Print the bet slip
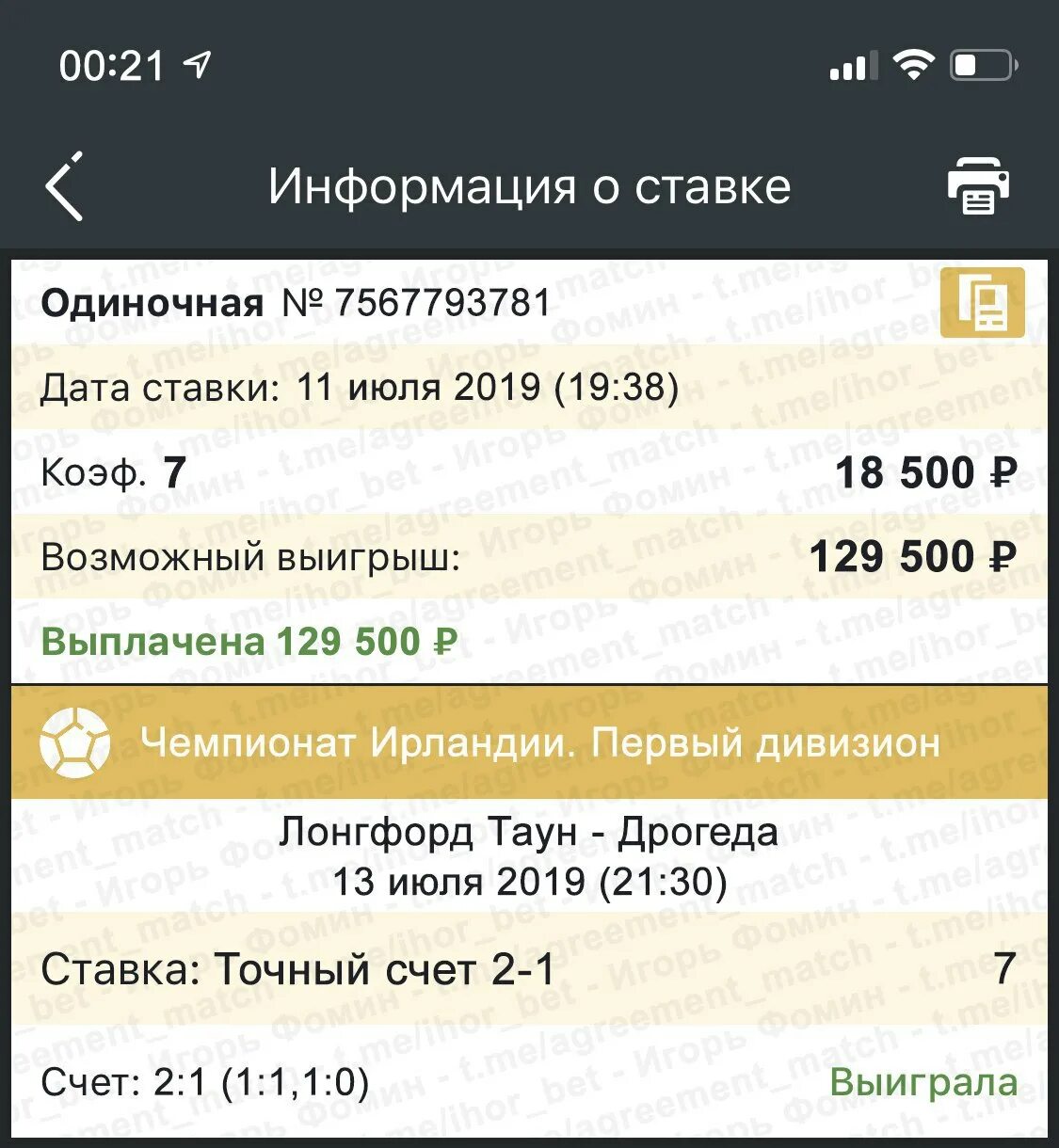This screenshot has height=1148, width=1059. tap(977, 186)
